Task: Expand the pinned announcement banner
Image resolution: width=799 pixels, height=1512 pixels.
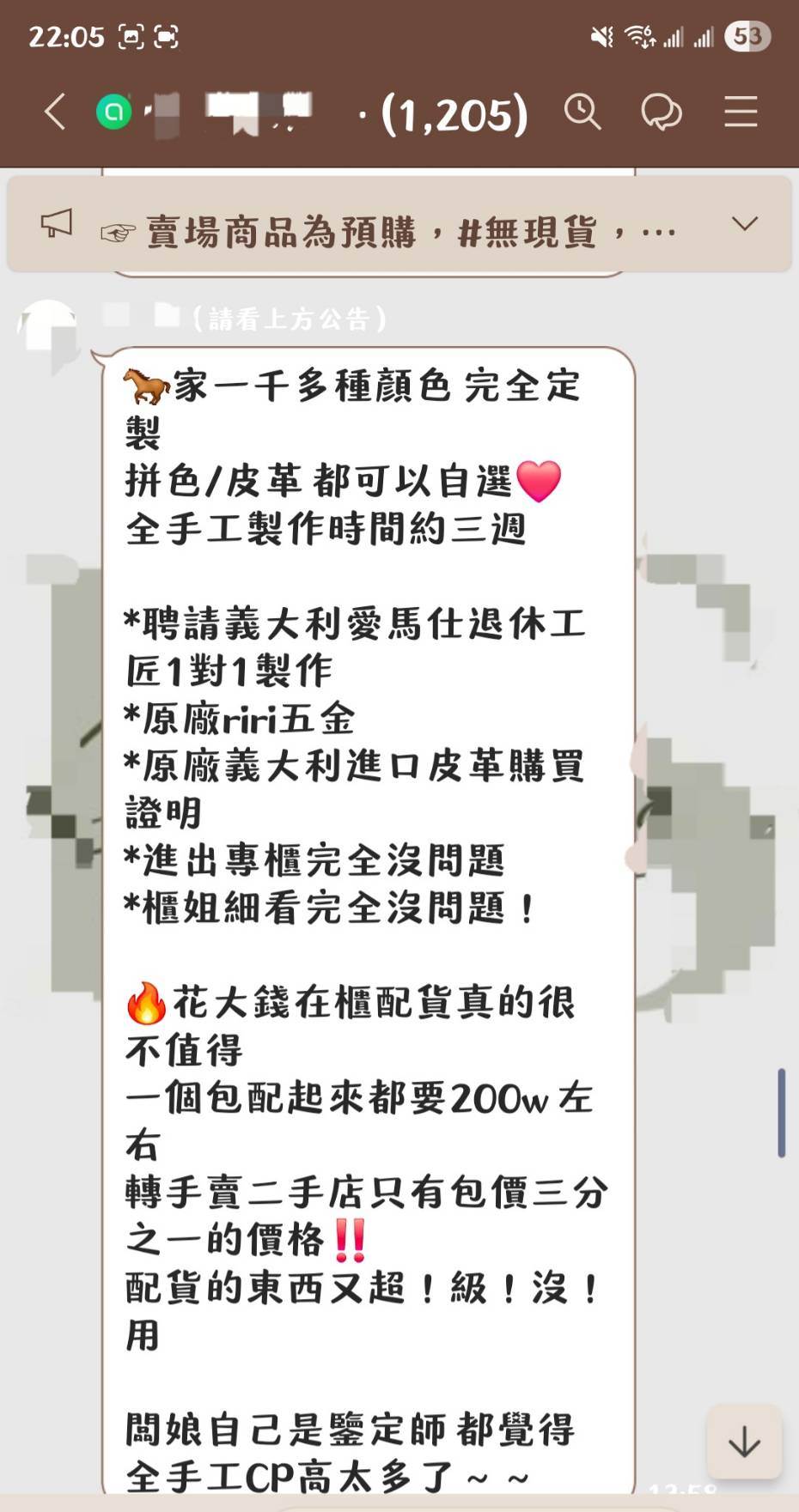Action: [x=744, y=224]
